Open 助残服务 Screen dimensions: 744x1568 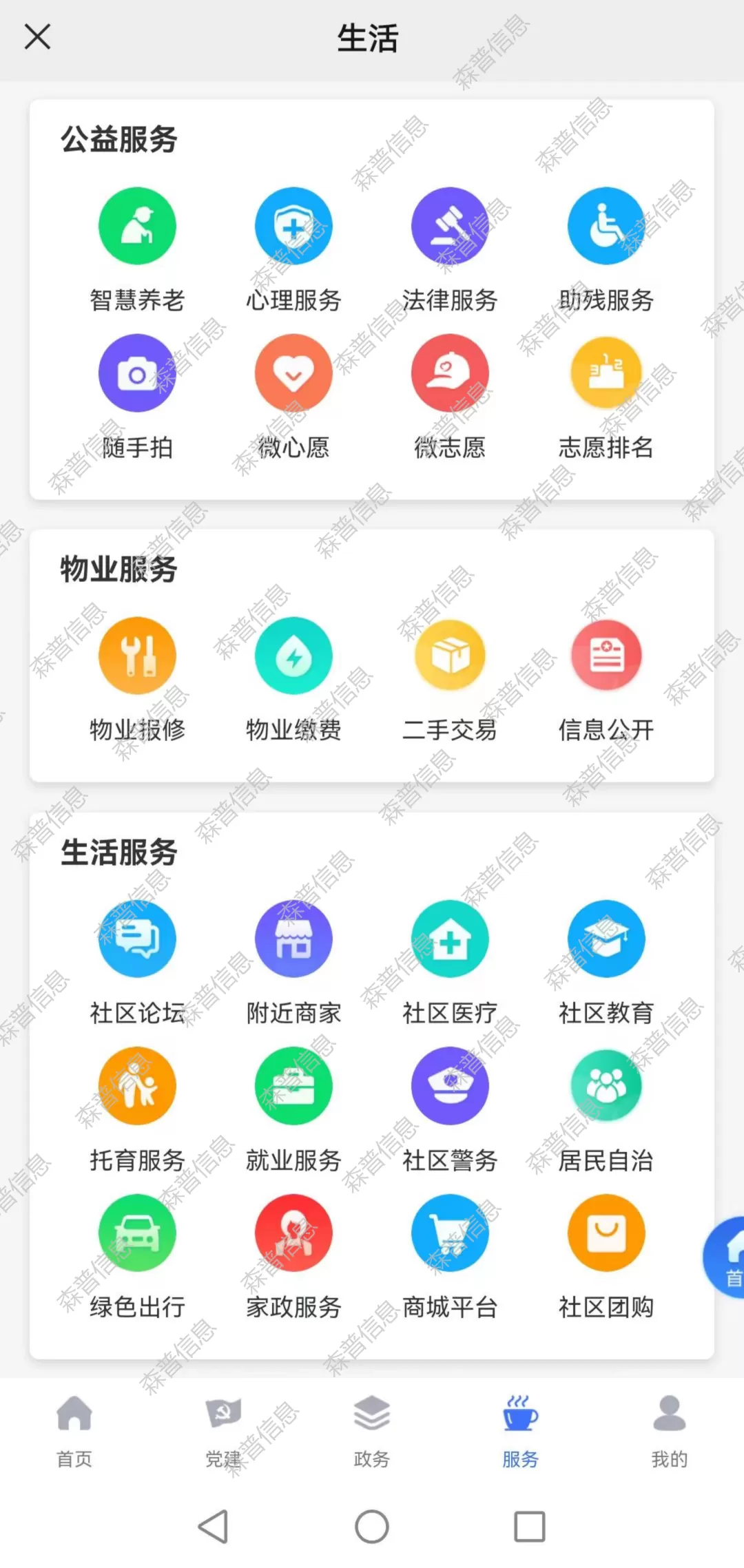point(606,226)
